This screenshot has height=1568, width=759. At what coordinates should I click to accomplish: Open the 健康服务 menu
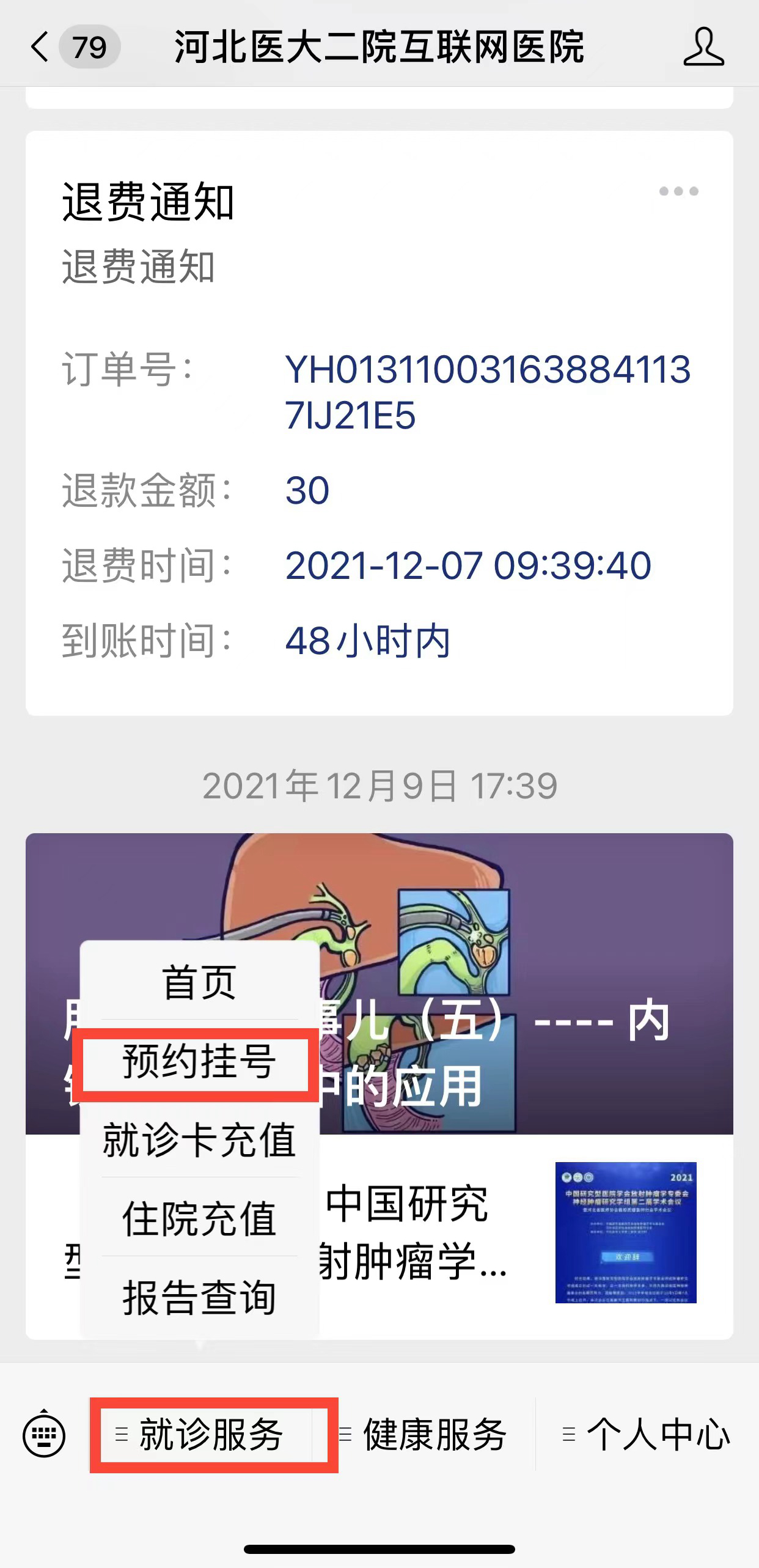click(434, 1434)
